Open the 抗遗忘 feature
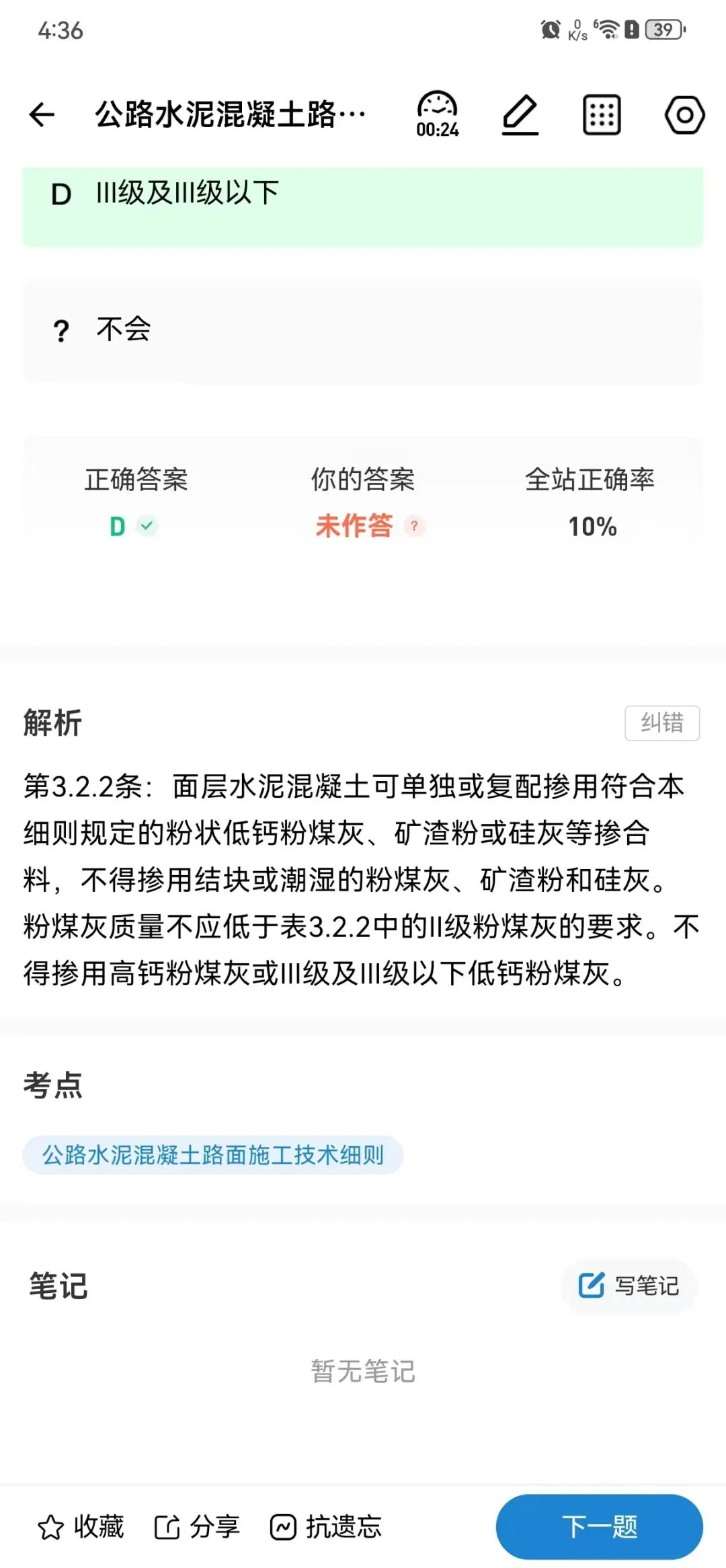This screenshot has height=1568, width=726. pos(326,1527)
